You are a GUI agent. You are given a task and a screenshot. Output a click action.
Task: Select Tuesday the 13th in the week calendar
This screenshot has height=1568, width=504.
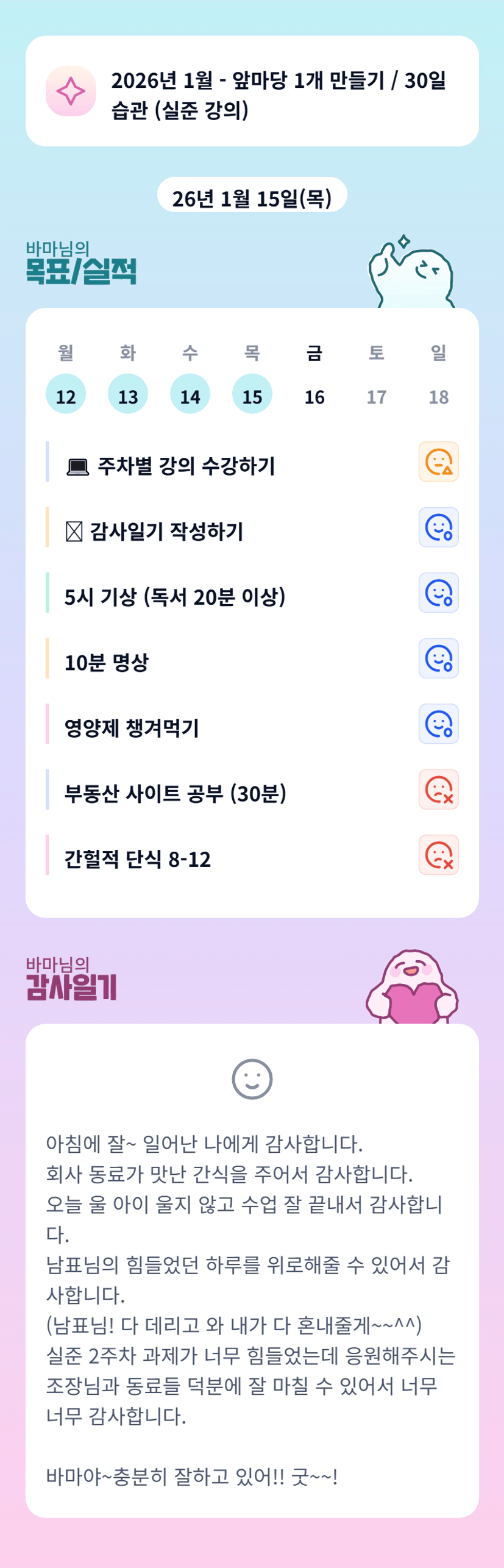click(128, 394)
